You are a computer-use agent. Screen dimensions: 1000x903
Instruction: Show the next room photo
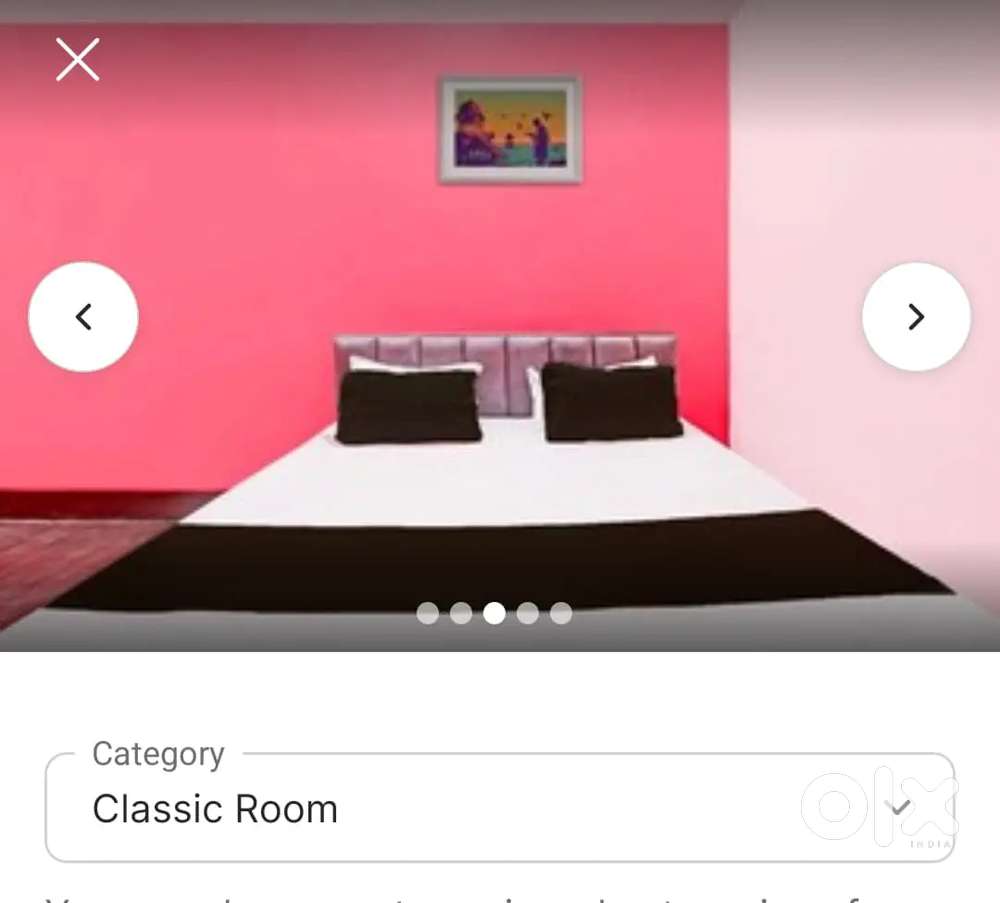(x=916, y=317)
